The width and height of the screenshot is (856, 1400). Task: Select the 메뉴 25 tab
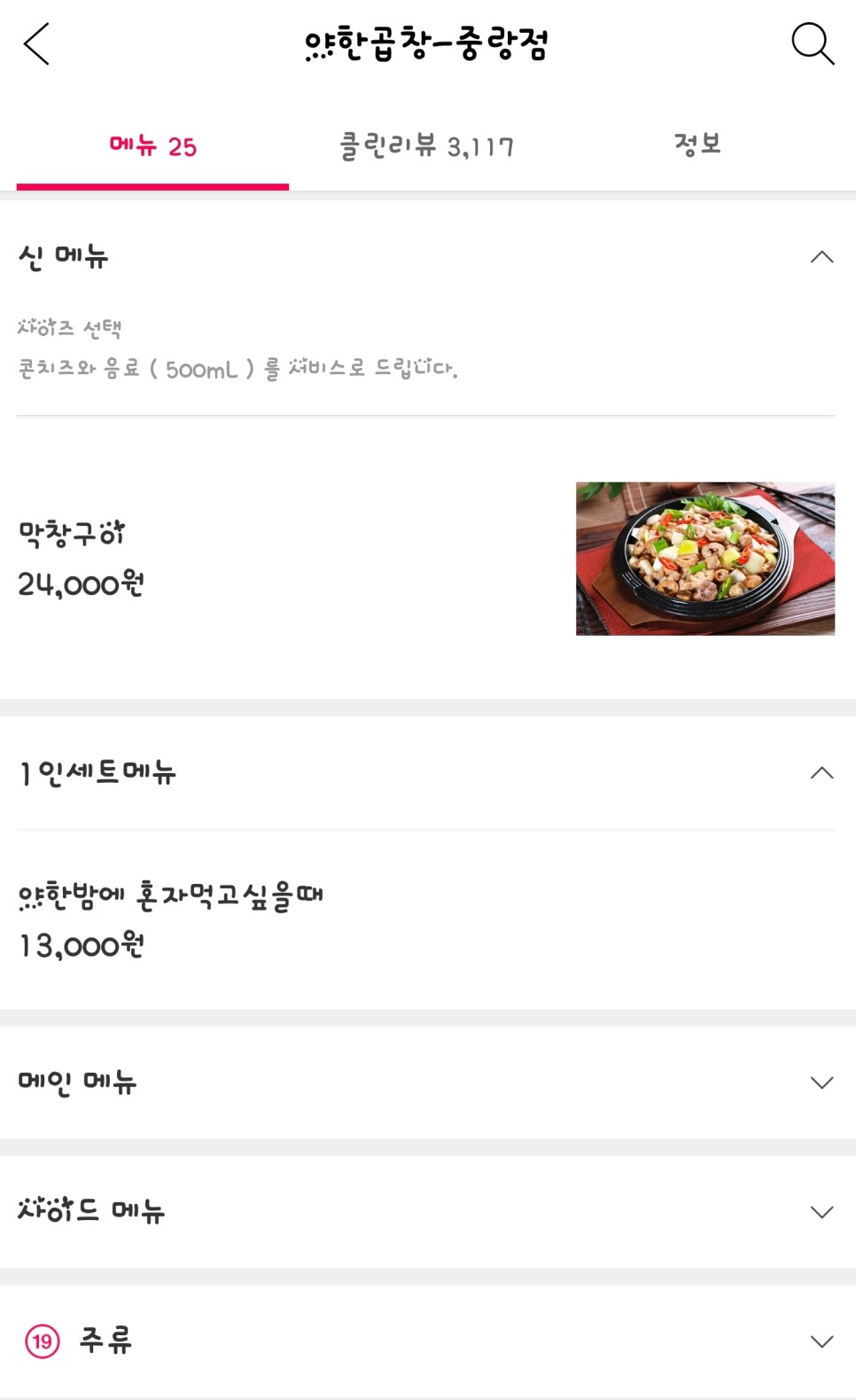[152, 146]
